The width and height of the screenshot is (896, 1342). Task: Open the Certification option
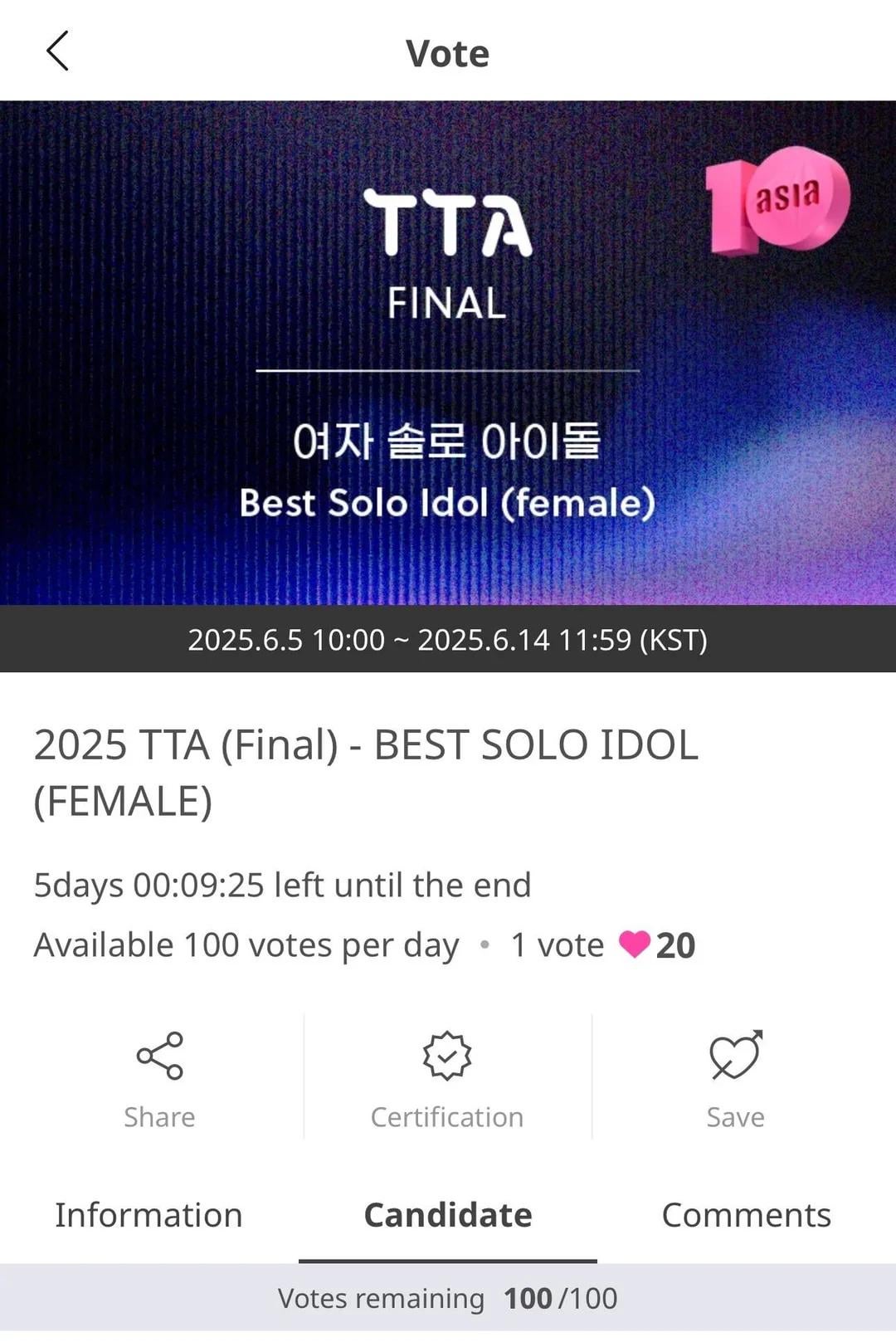[x=447, y=1078]
